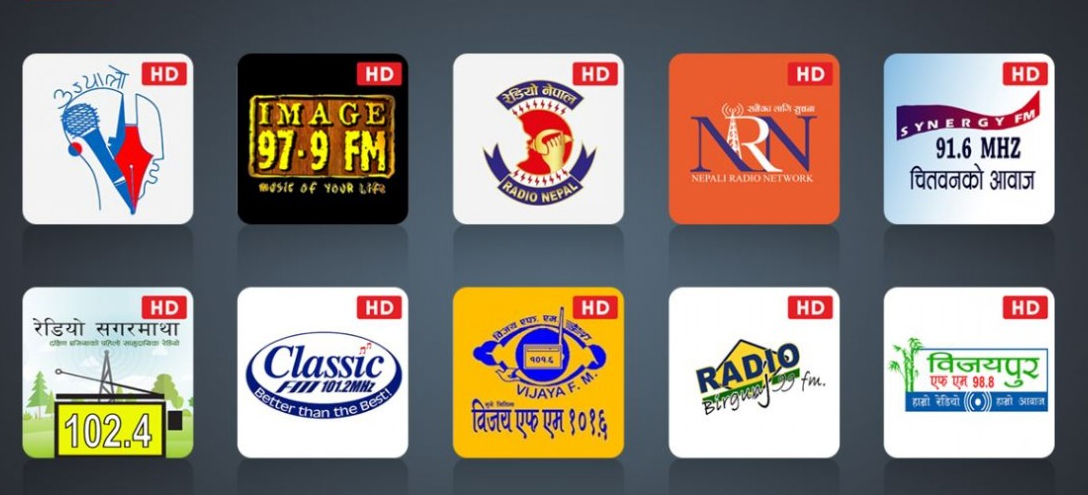Select Vijaya FM 101.6 station
The height and width of the screenshot is (495, 1088).
pyautogui.click(x=538, y=373)
